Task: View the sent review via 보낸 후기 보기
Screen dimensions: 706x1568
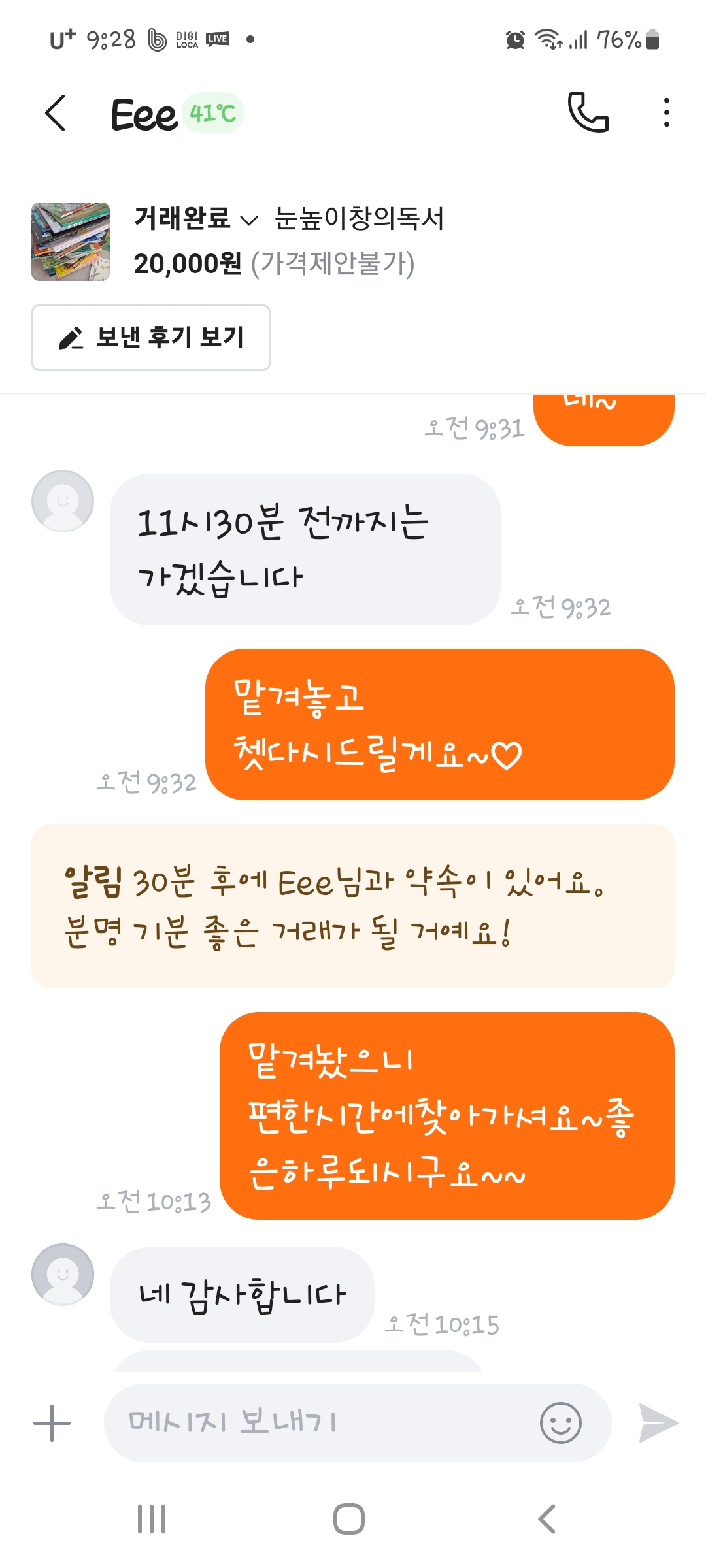Action: (x=151, y=338)
